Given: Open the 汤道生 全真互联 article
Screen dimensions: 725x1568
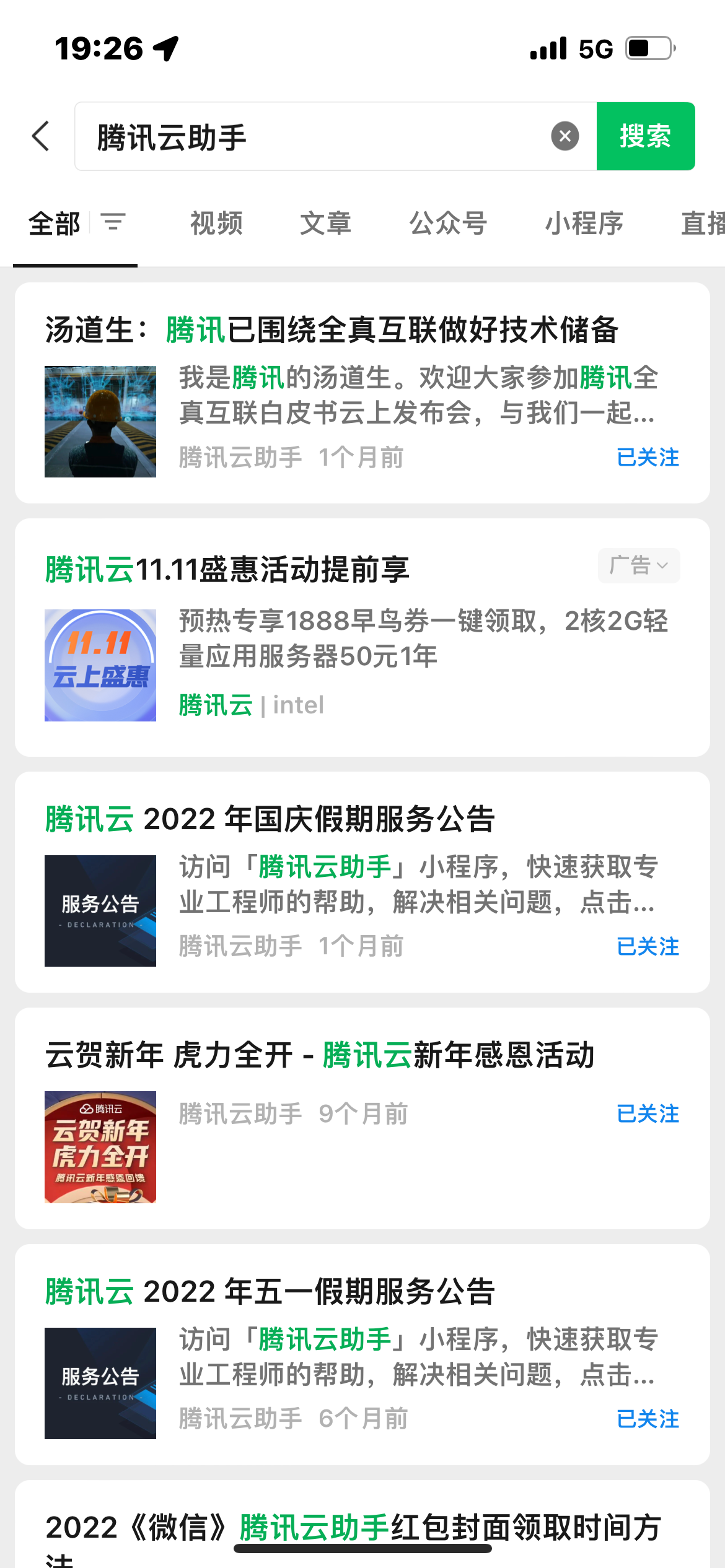Looking at the screenshot, I should tap(332, 330).
